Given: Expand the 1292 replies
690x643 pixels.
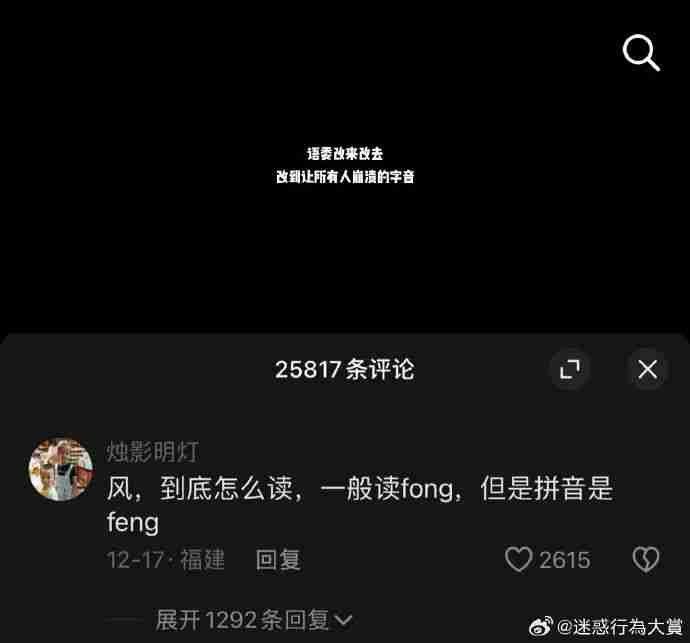Looking at the screenshot, I should (254, 620).
